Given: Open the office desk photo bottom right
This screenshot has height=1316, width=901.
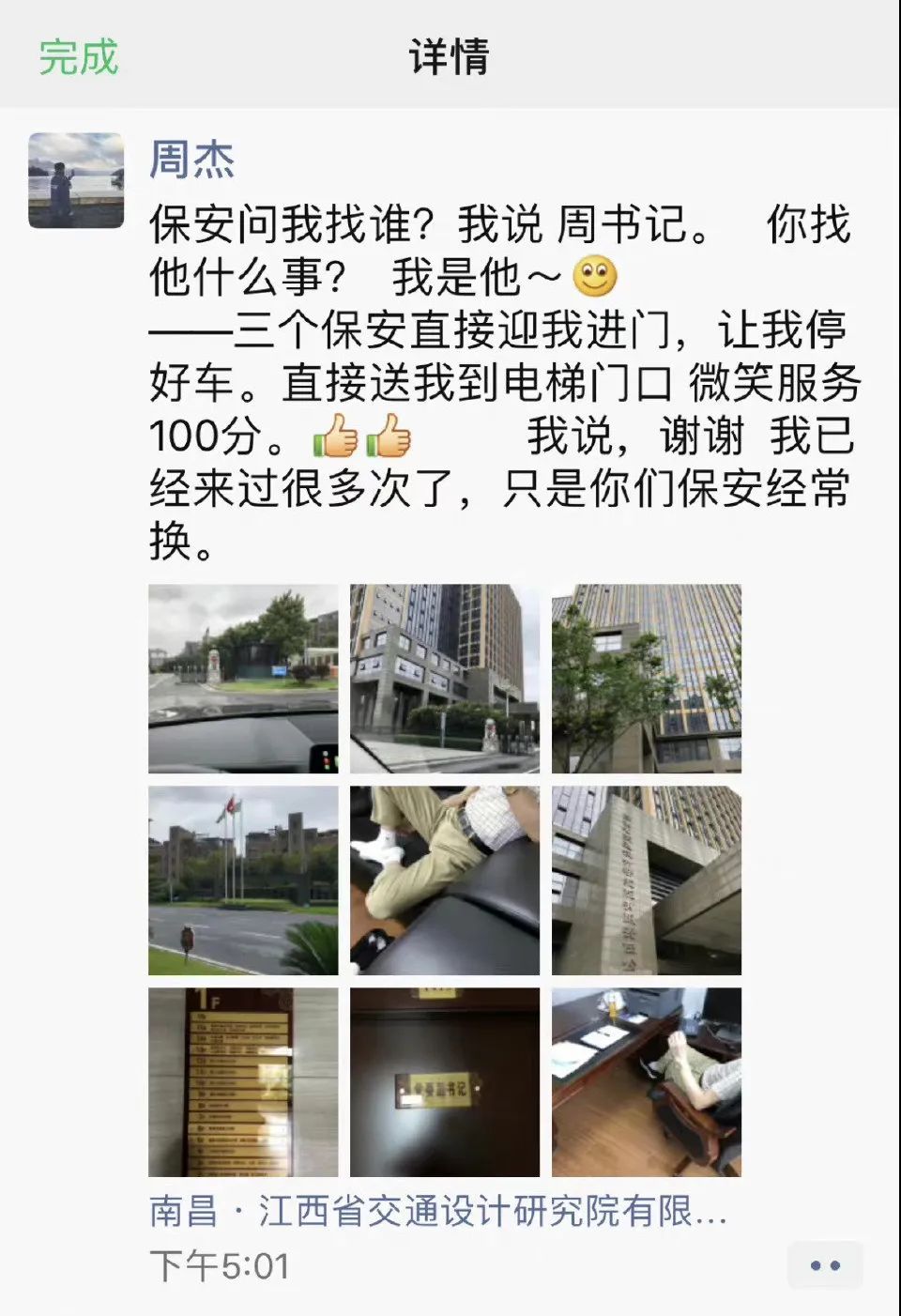Looking at the screenshot, I should (x=647, y=1081).
